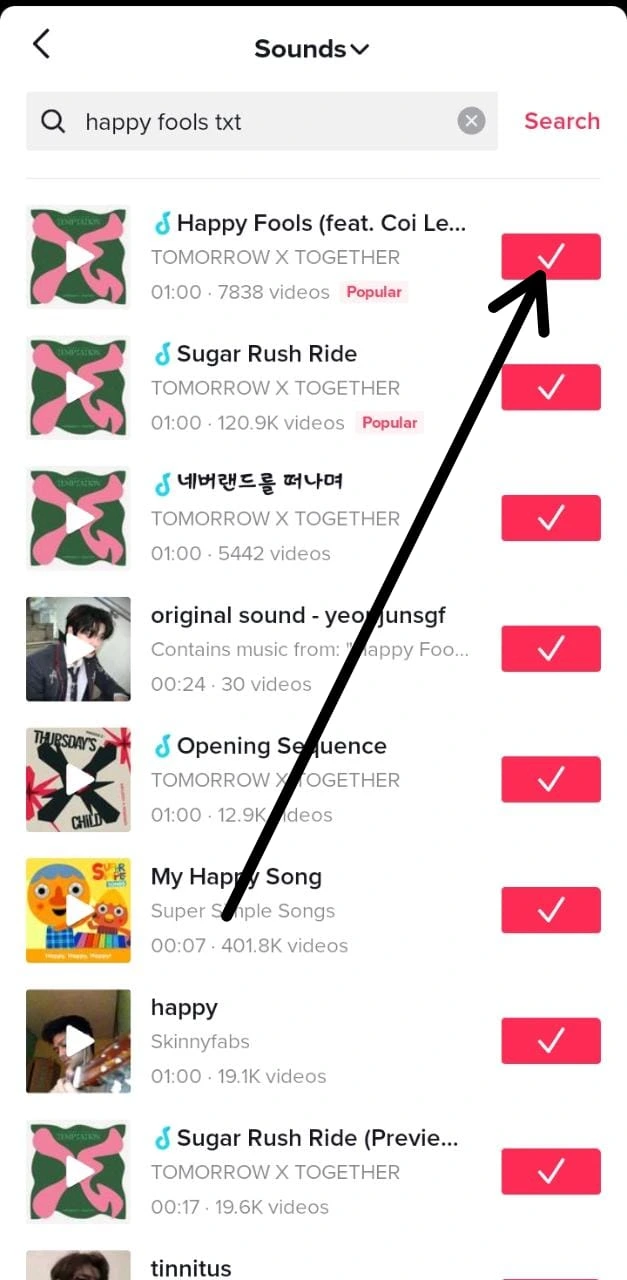The image size is (627, 1280).
Task: Tap the red Search button
Action: click(561, 121)
